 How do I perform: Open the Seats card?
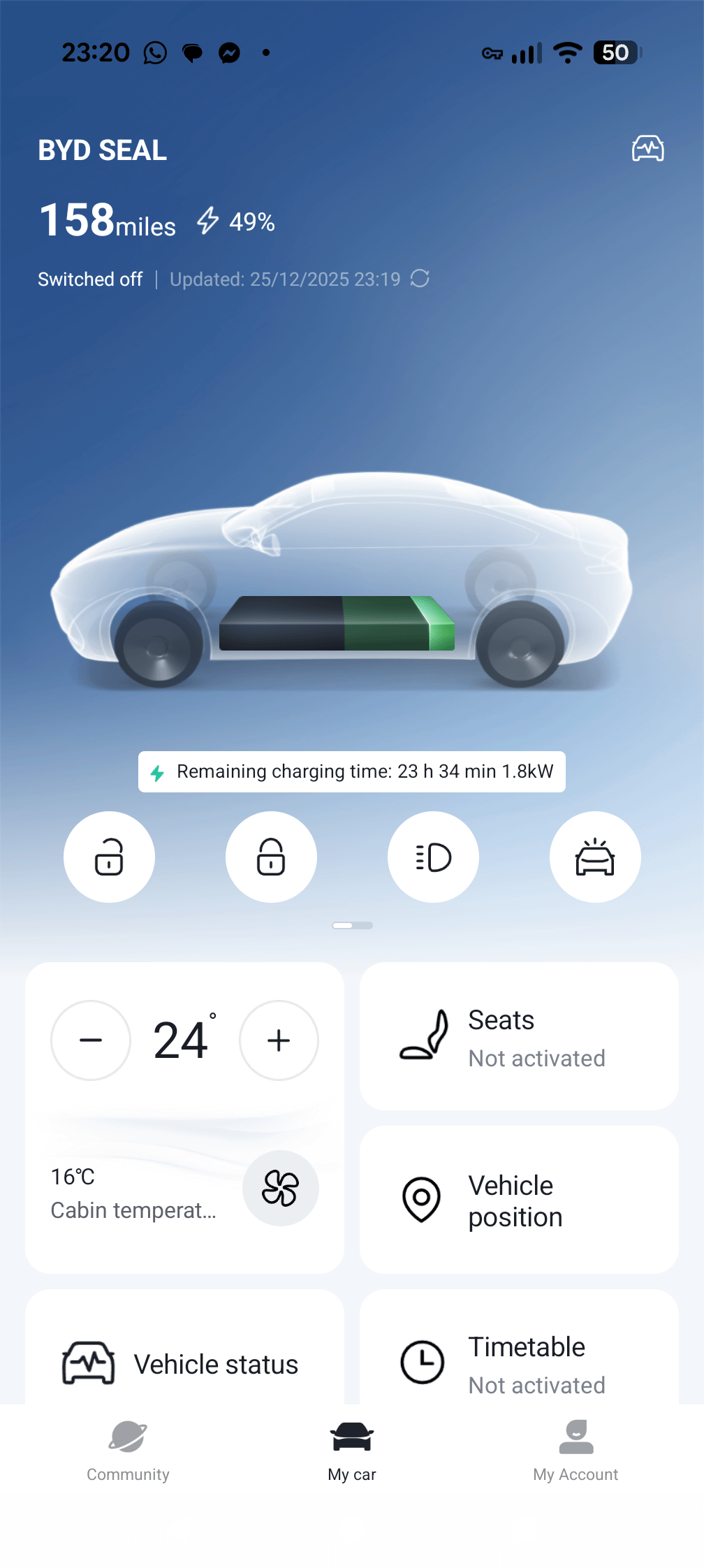point(519,1037)
